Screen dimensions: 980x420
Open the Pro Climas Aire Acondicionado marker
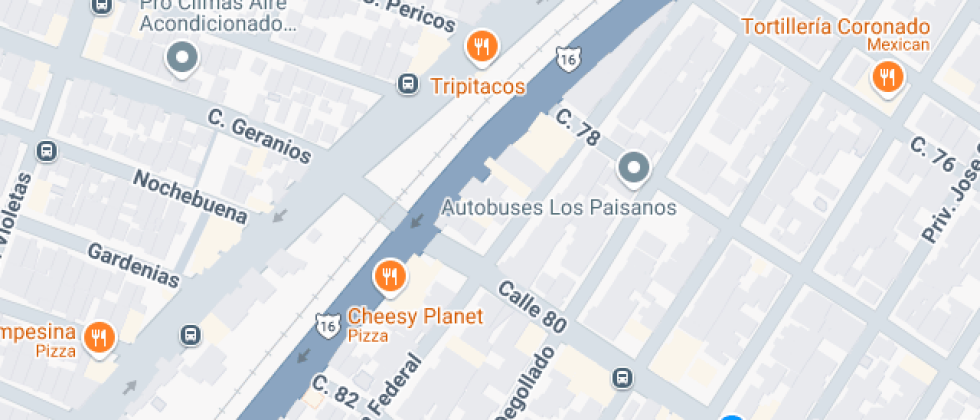(x=182, y=58)
